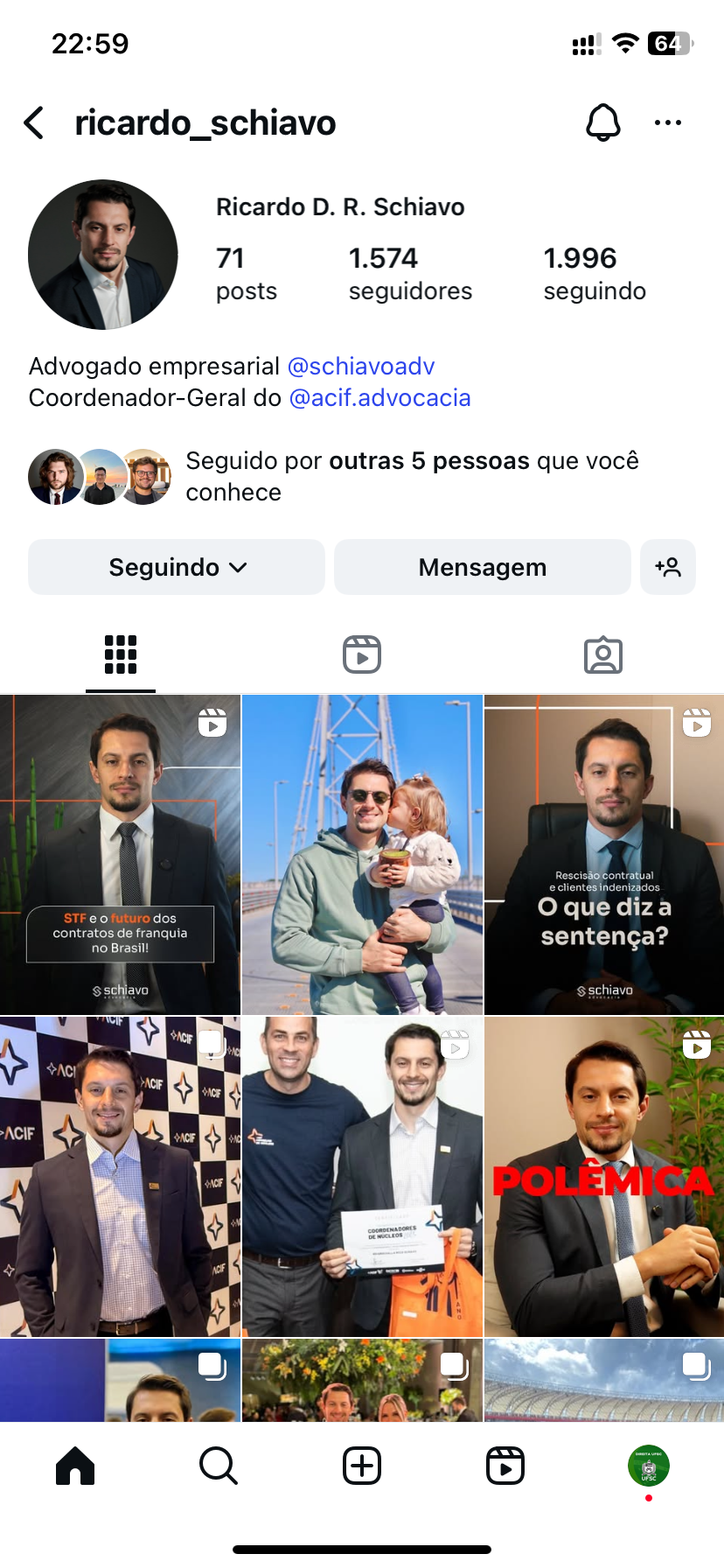Create a new post with plus icon
Viewport: 724px width, 1568px height.
362,1466
